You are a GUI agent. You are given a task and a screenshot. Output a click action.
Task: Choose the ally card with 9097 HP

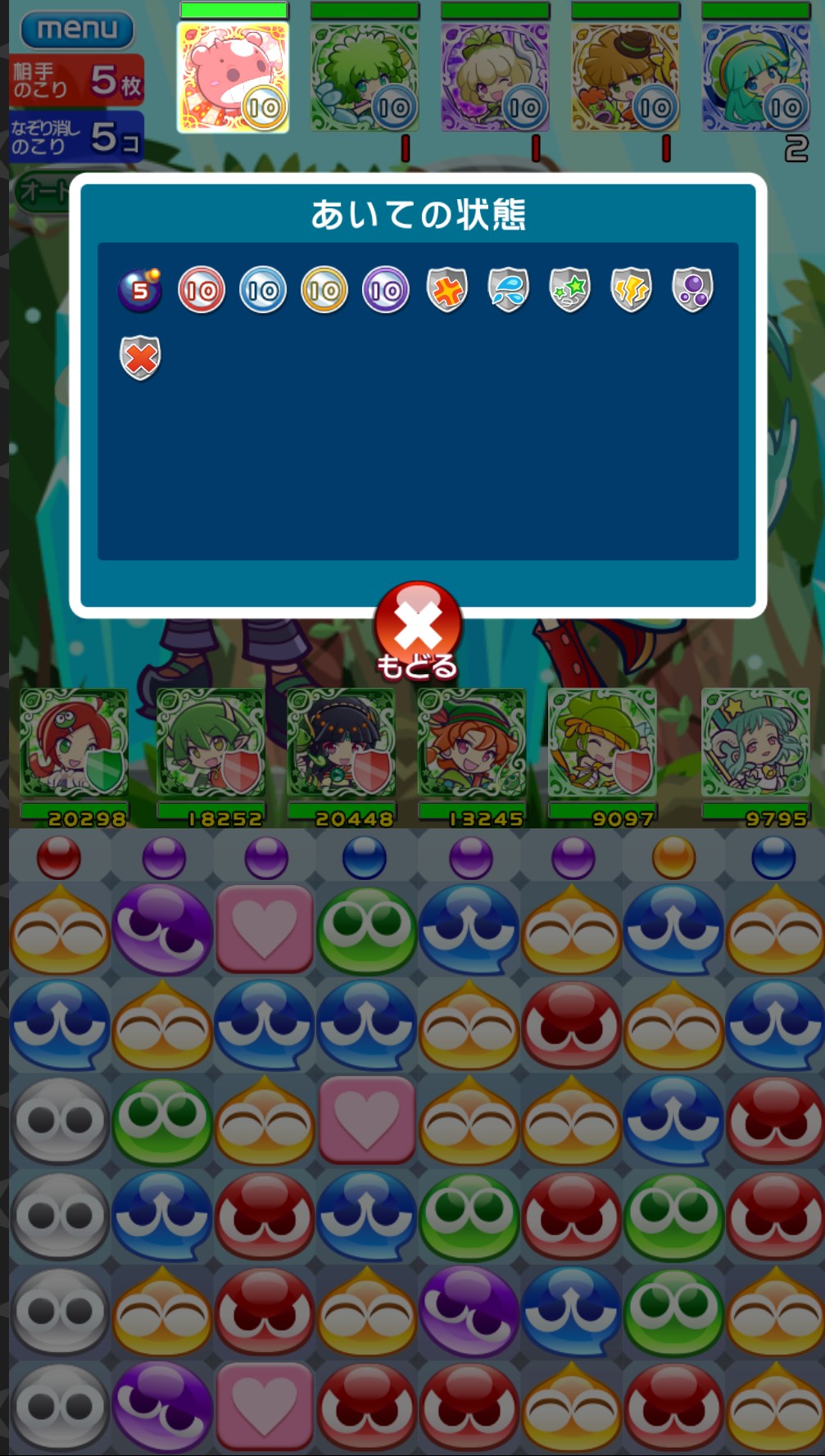(602, 743)
